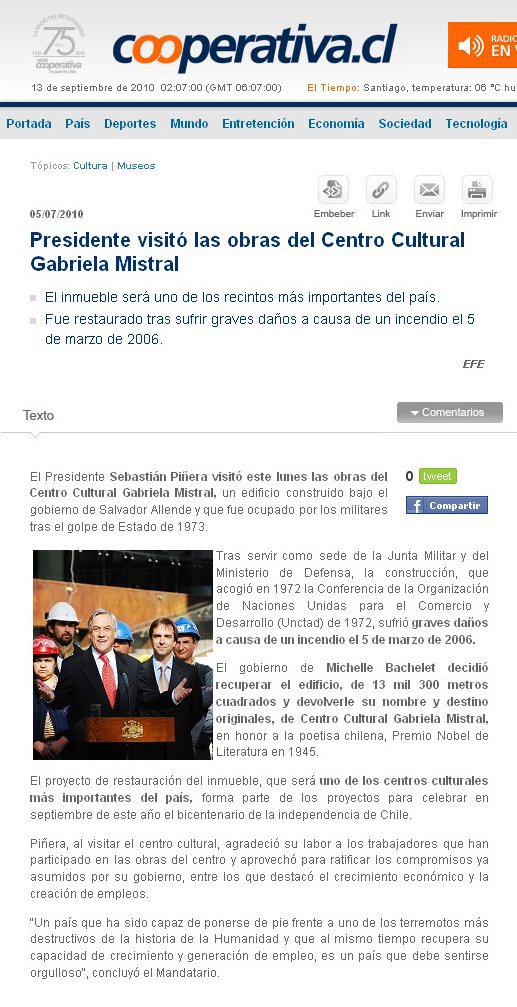
Task: Expand the Comentarios button
Action: coord(450,412)
